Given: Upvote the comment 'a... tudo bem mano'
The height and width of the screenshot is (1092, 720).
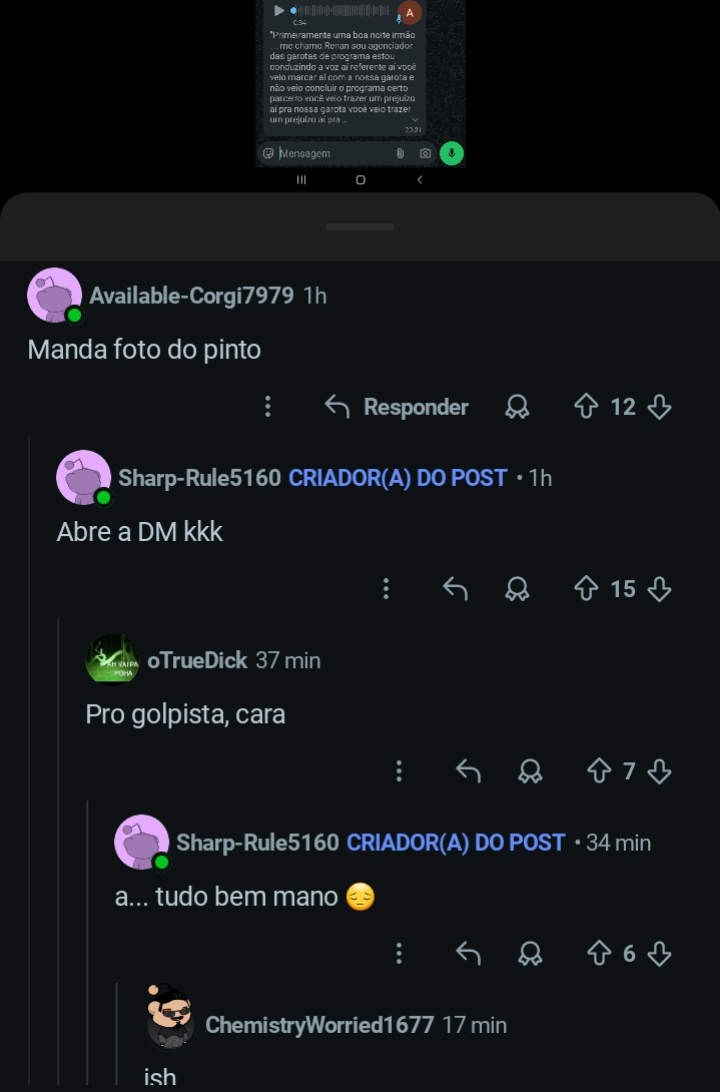Looking at the screenshot, I should [599, 953].
